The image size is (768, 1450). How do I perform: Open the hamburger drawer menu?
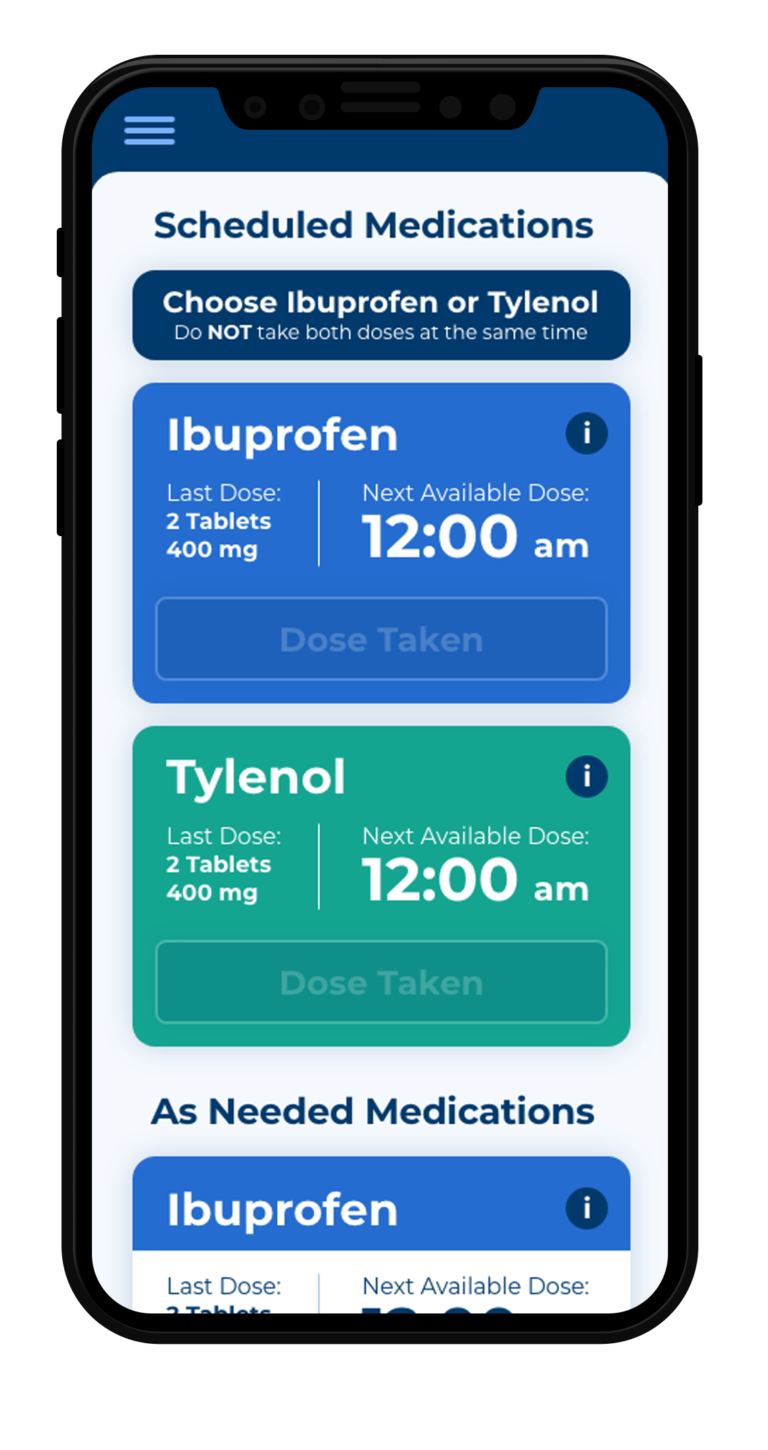point(149,131)
